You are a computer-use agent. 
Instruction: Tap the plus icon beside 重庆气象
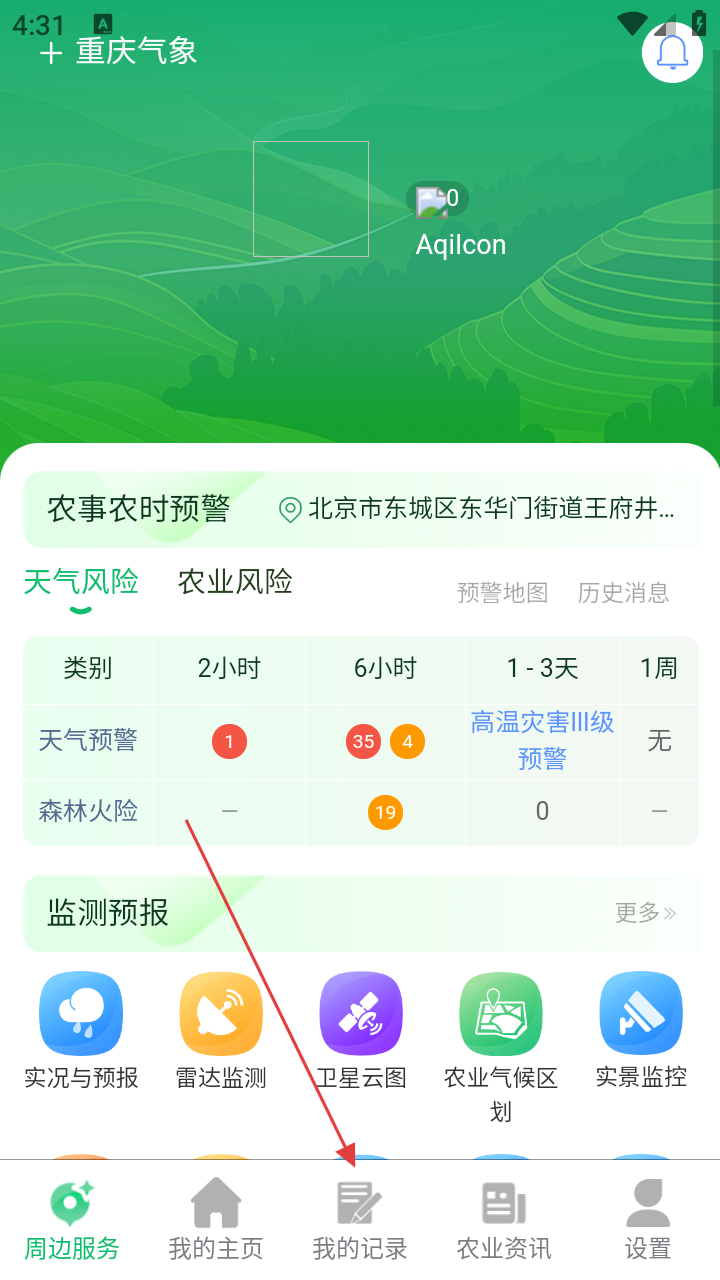tap(51, 53)
